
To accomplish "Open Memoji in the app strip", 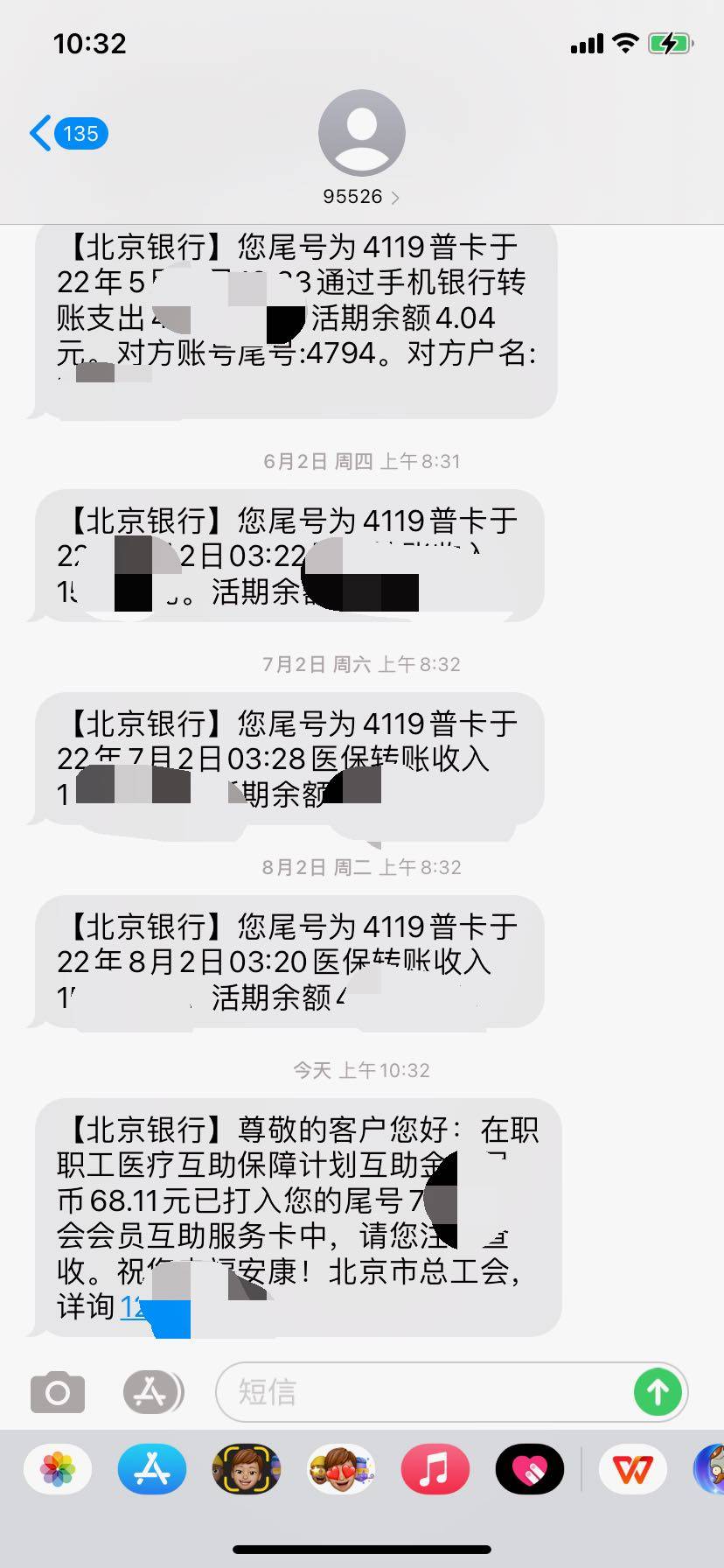I will [x=247, y=1469].
